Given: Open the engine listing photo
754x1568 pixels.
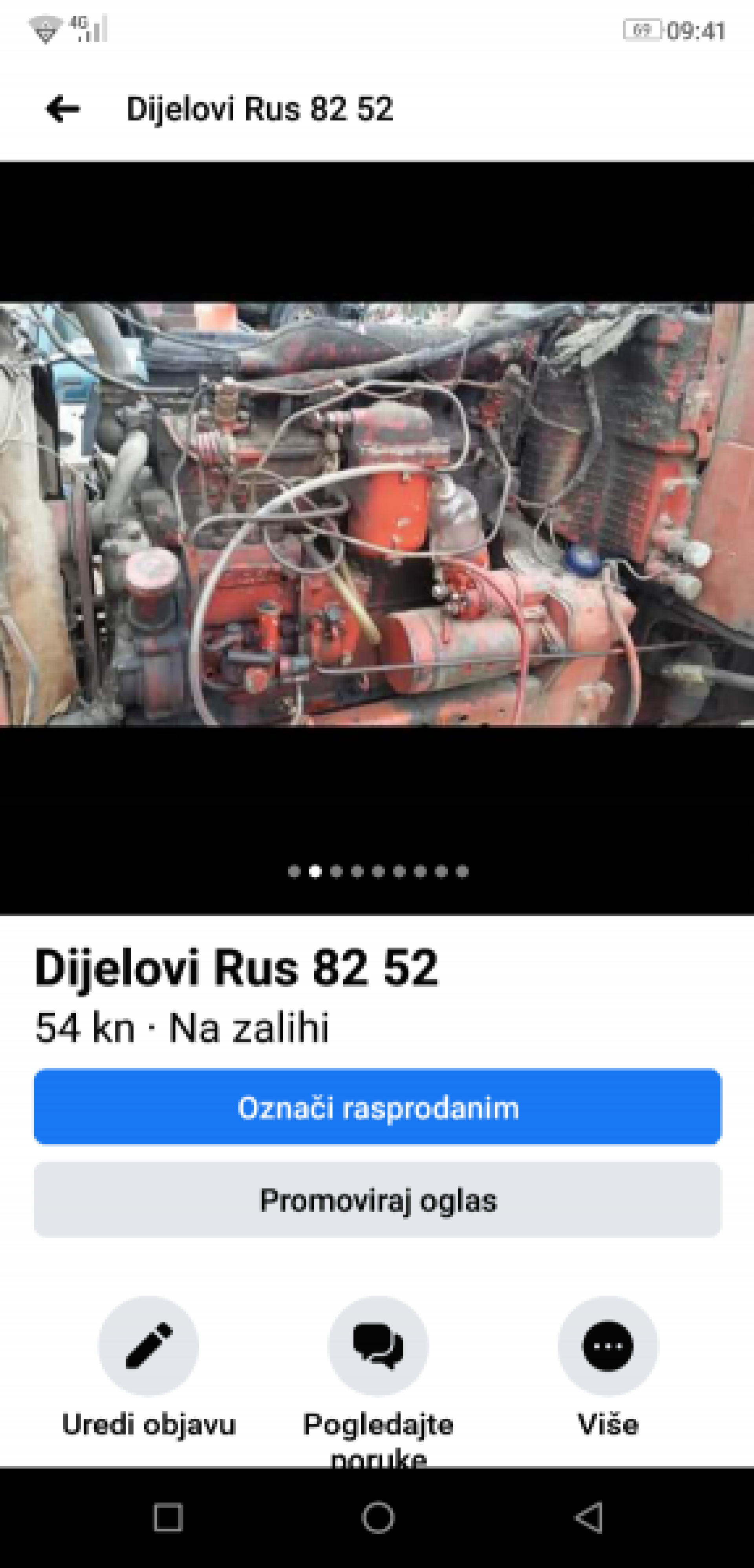Looking at the screenshot, I should point(377,514).
